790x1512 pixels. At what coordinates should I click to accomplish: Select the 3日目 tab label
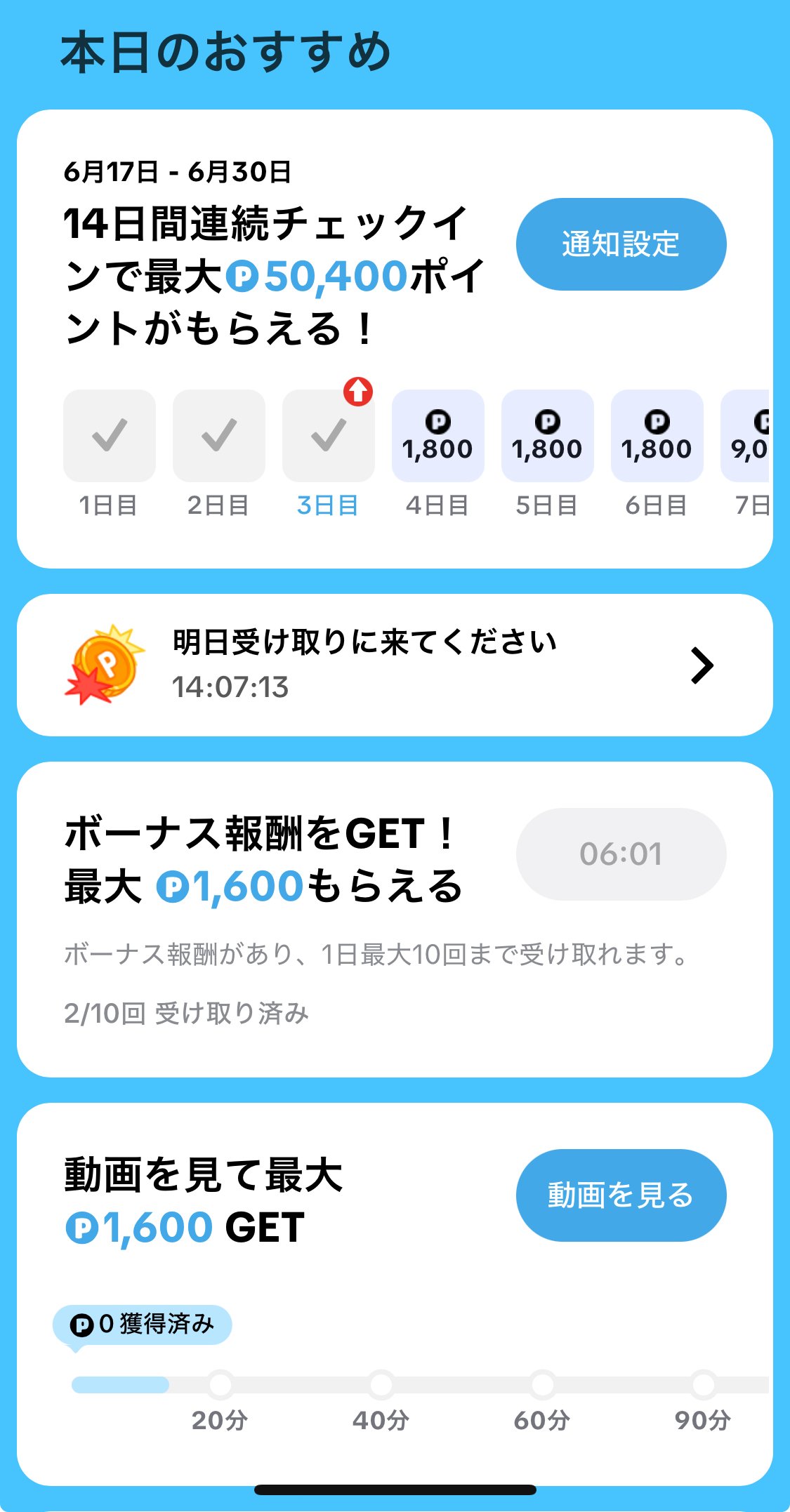point(328,504)
